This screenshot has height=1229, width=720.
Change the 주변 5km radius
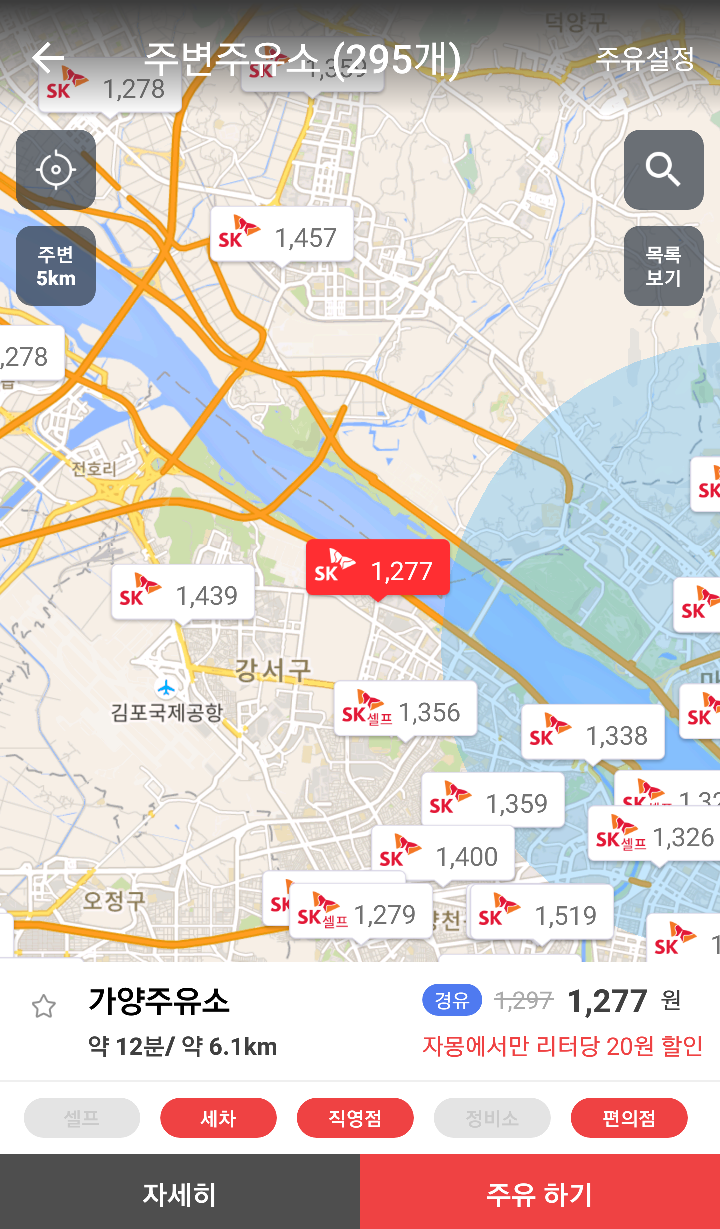[x=56, y=266]
